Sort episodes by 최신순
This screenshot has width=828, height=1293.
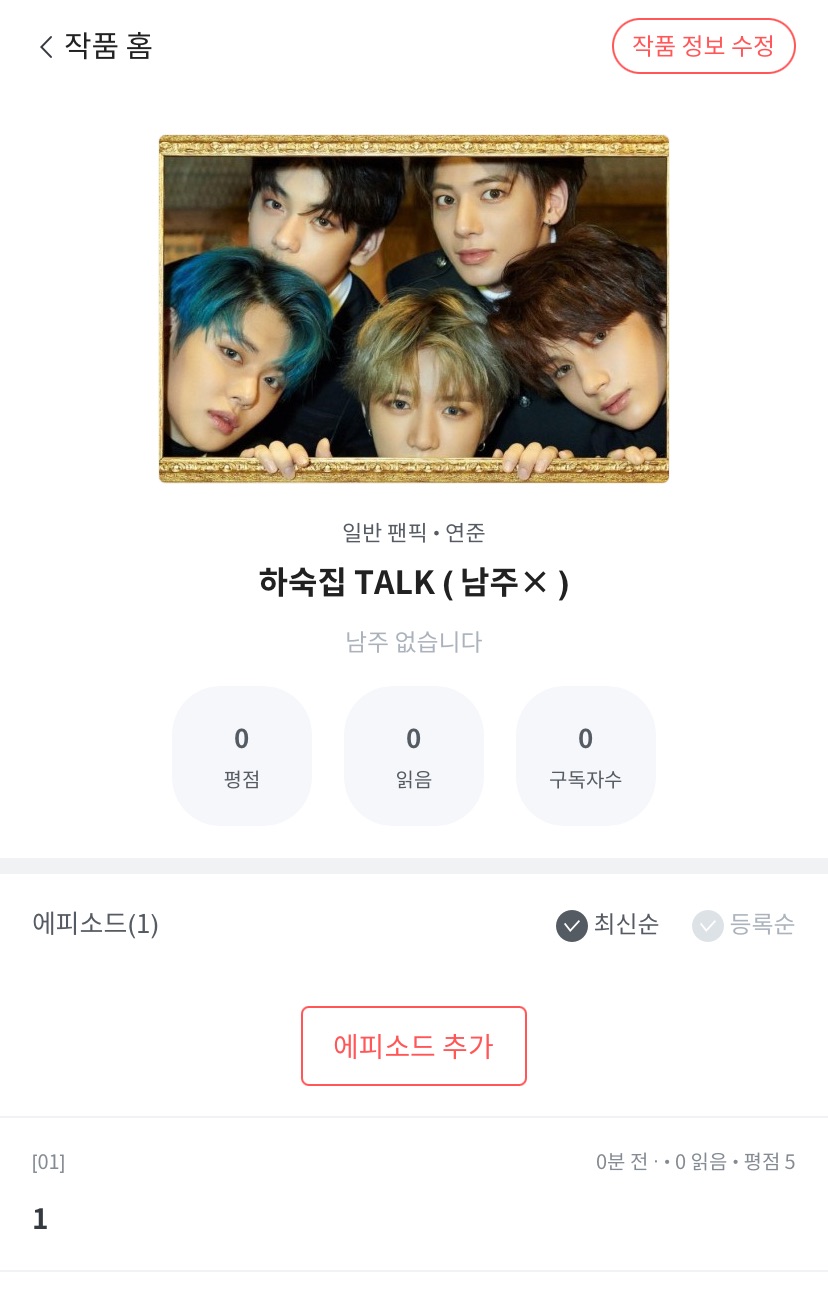click(x=607, y=925)
